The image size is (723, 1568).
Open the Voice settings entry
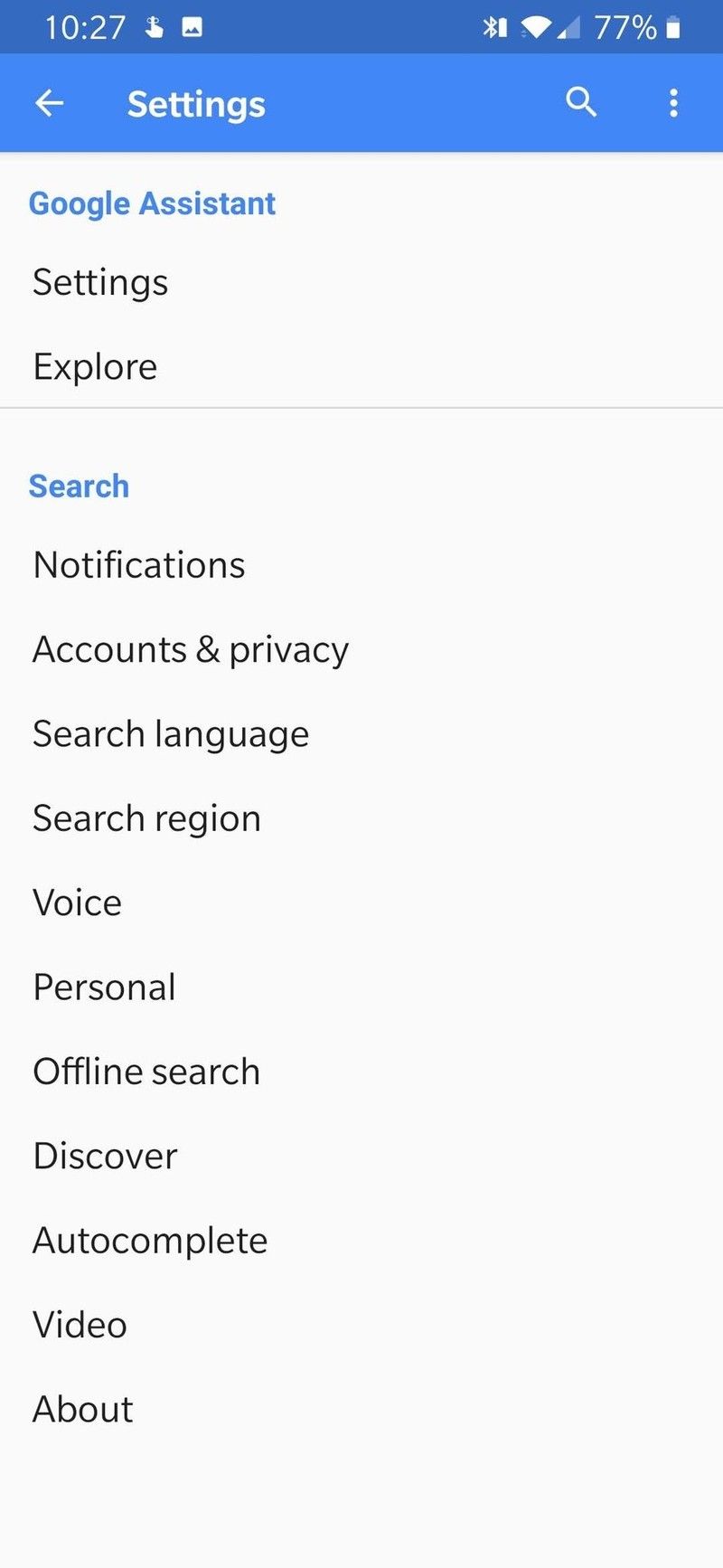pyautogui.click(x=76, y=902)
